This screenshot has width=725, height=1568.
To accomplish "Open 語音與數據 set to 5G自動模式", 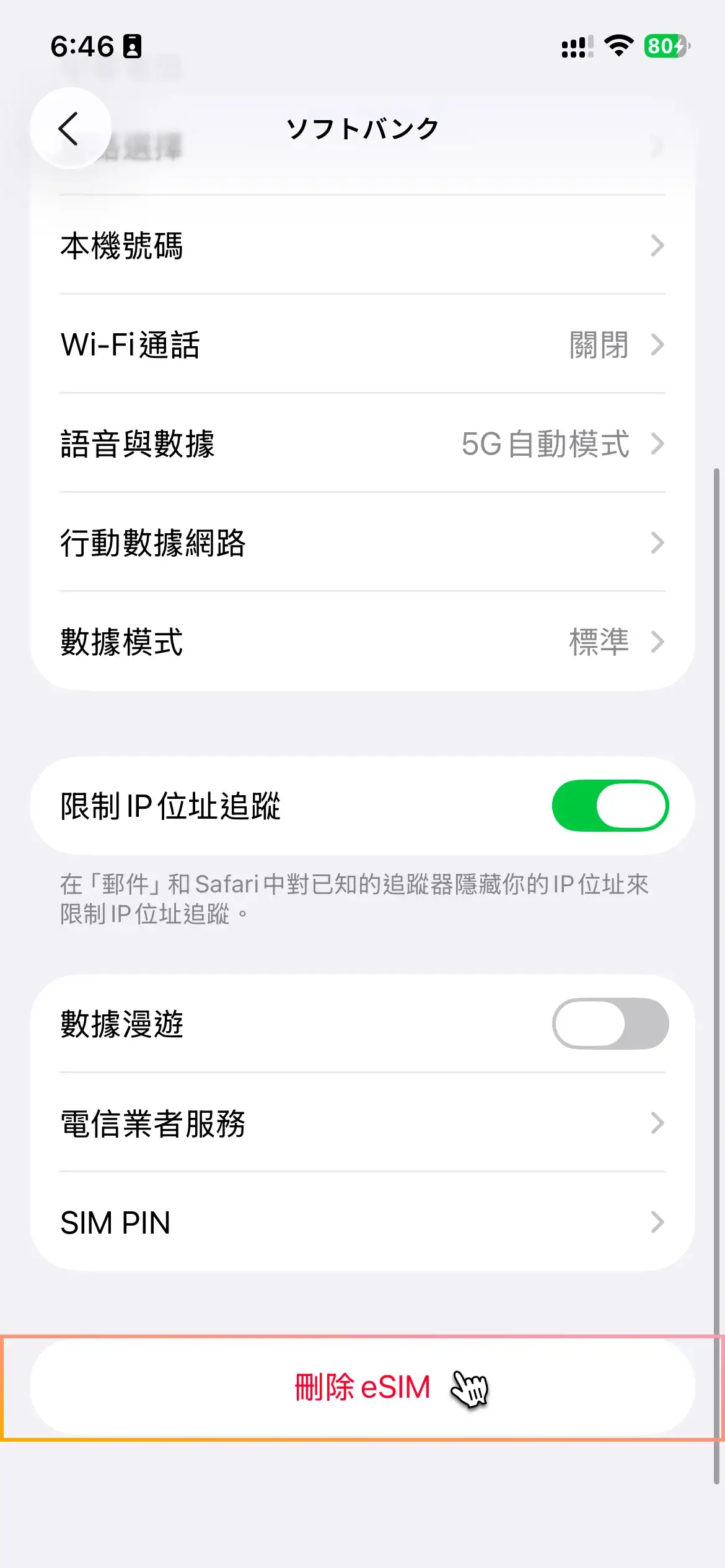I will [362, 443].
